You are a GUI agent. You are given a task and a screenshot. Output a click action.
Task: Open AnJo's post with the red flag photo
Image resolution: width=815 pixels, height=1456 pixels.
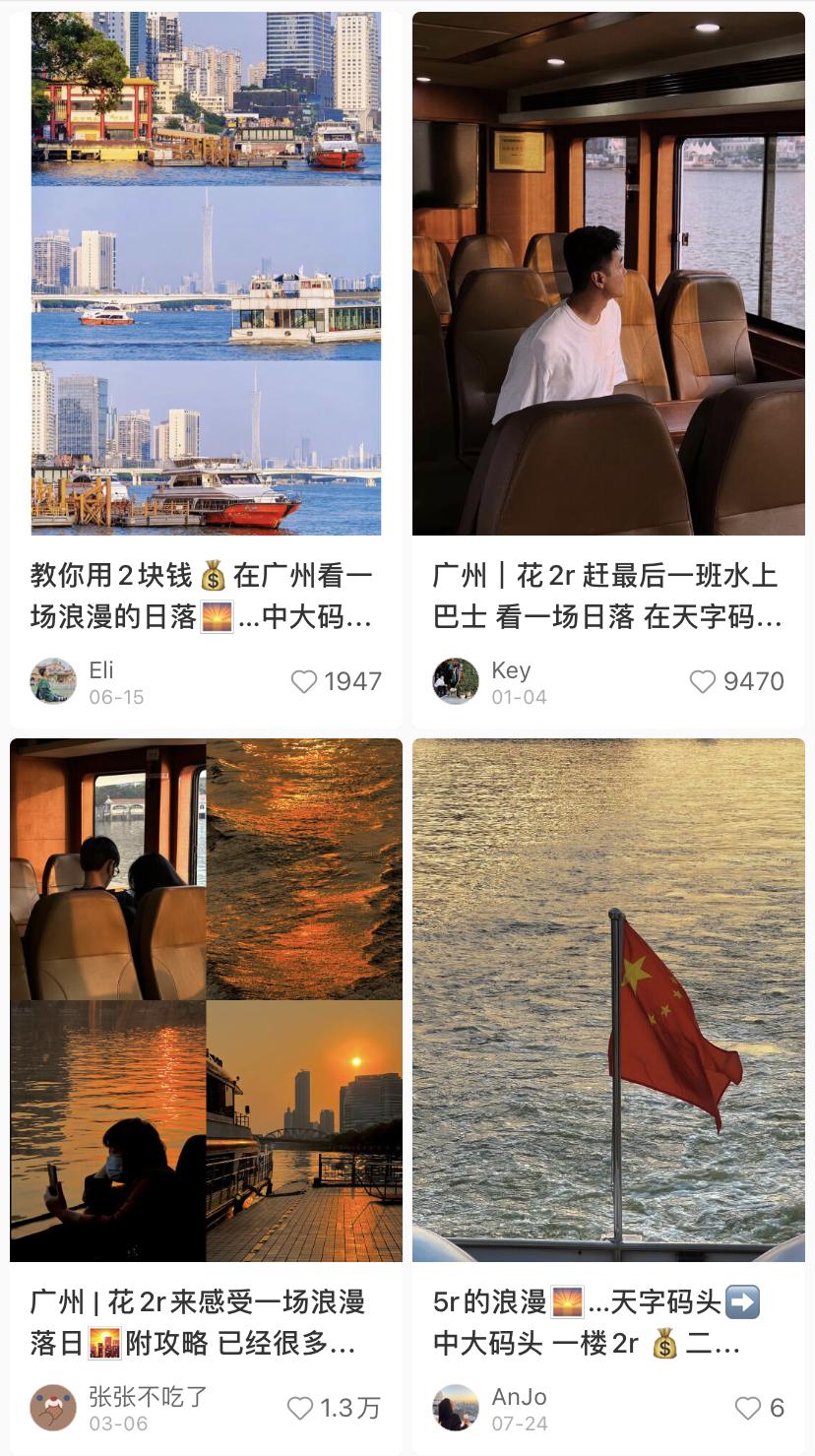[608, 999]
